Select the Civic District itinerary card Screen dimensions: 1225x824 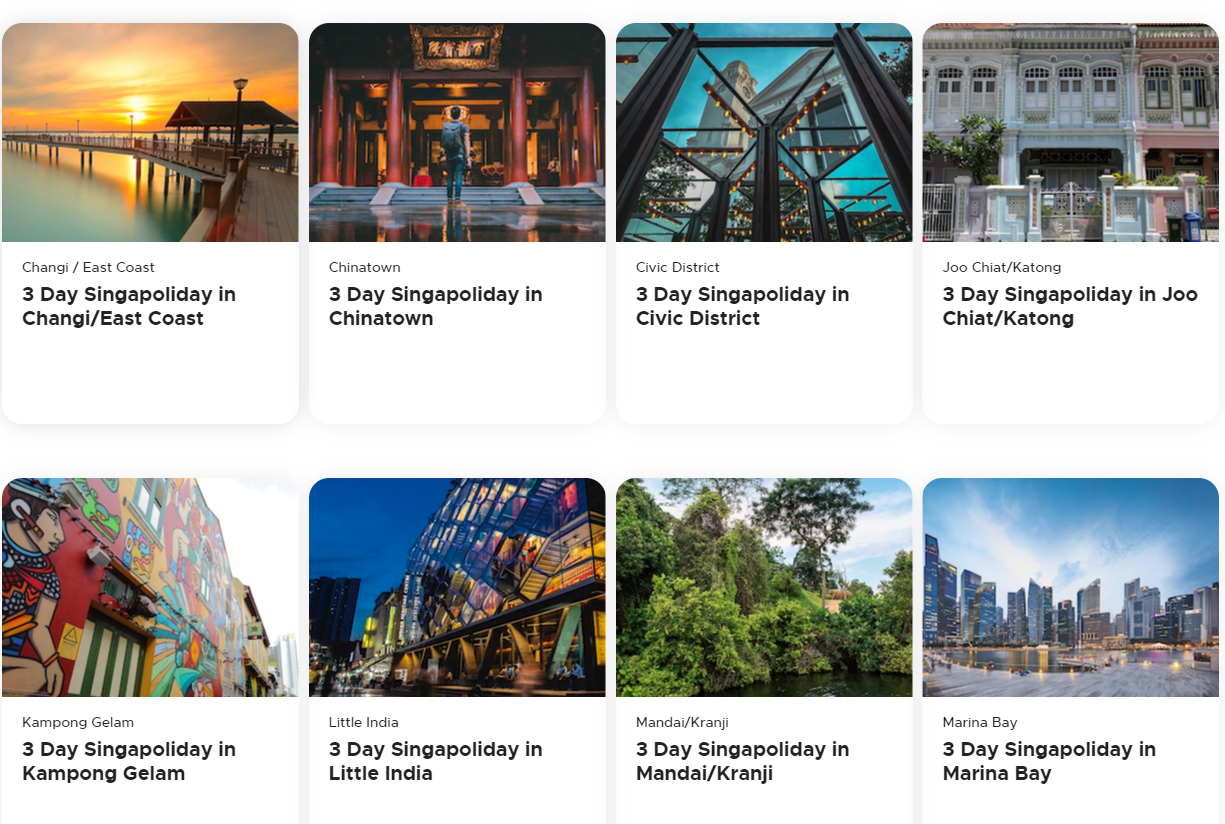[x=764, y=306]
